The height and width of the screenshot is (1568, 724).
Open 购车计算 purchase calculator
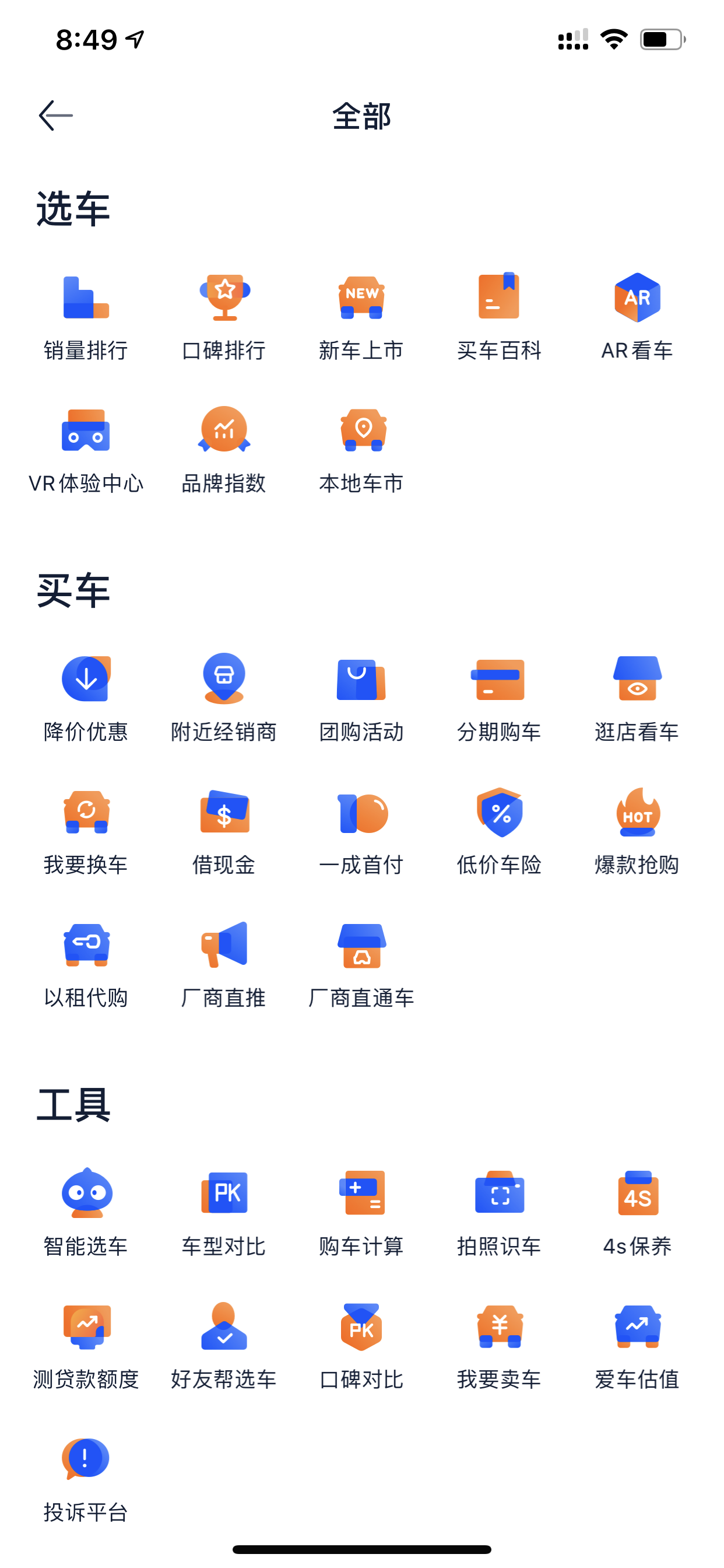[361, 1213]
